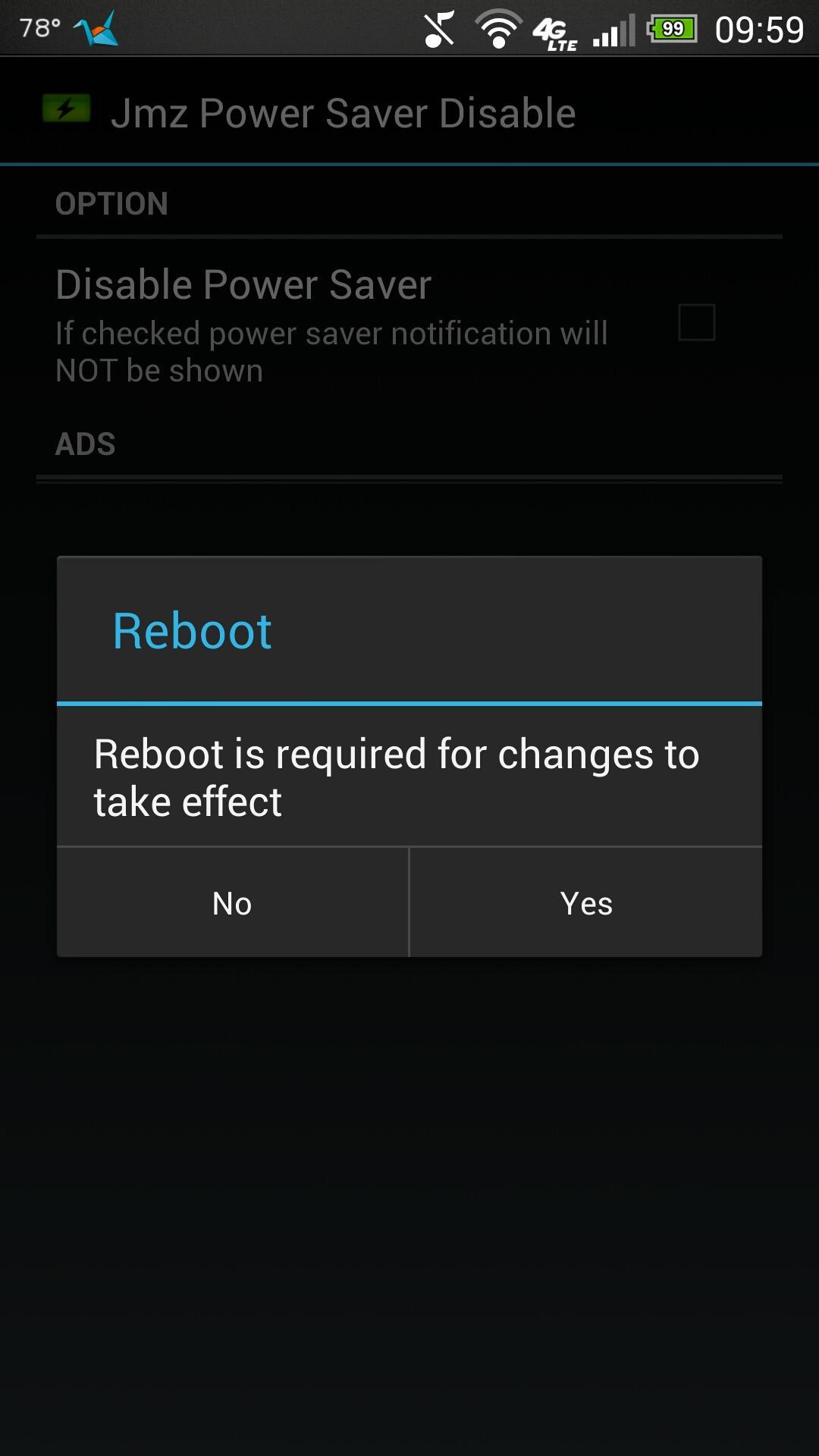Confirm reboot by tapping Yes
Image resolution: width=819 pixels, height=1456 pixels.
pos(585,902)
